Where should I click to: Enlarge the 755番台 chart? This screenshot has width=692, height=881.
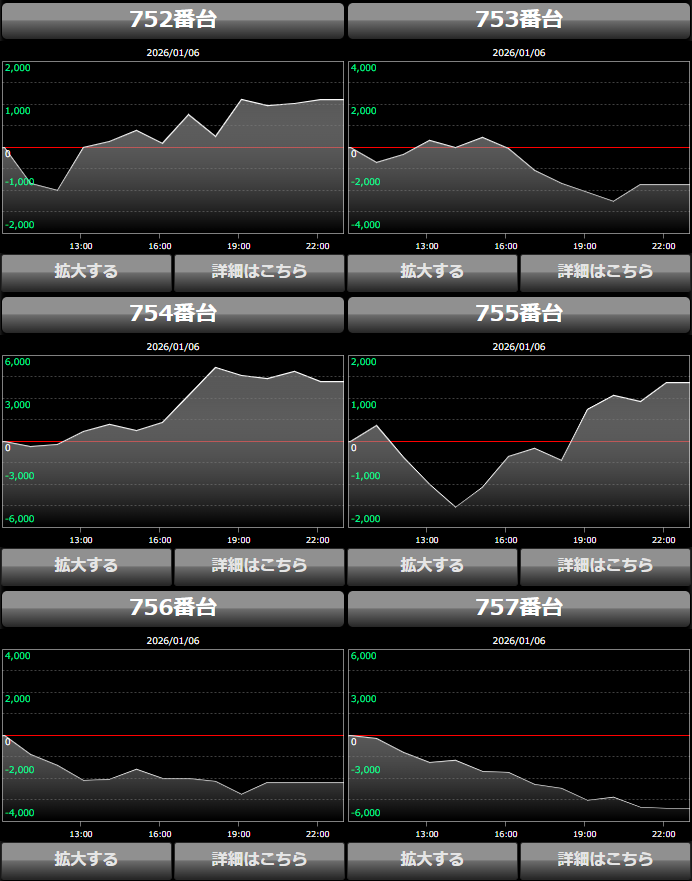(432, 566)
